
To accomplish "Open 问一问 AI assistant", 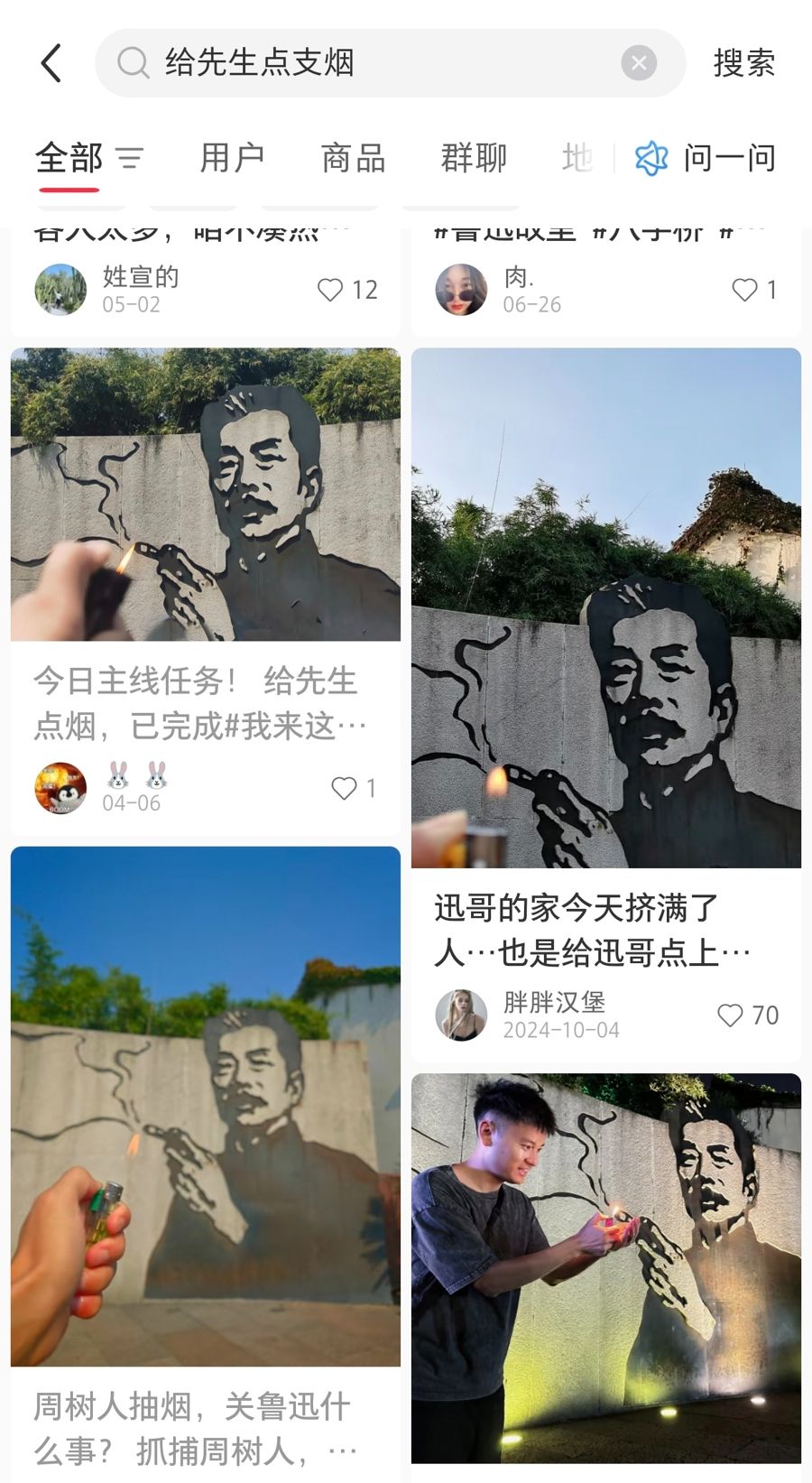I will coord(706,158).
